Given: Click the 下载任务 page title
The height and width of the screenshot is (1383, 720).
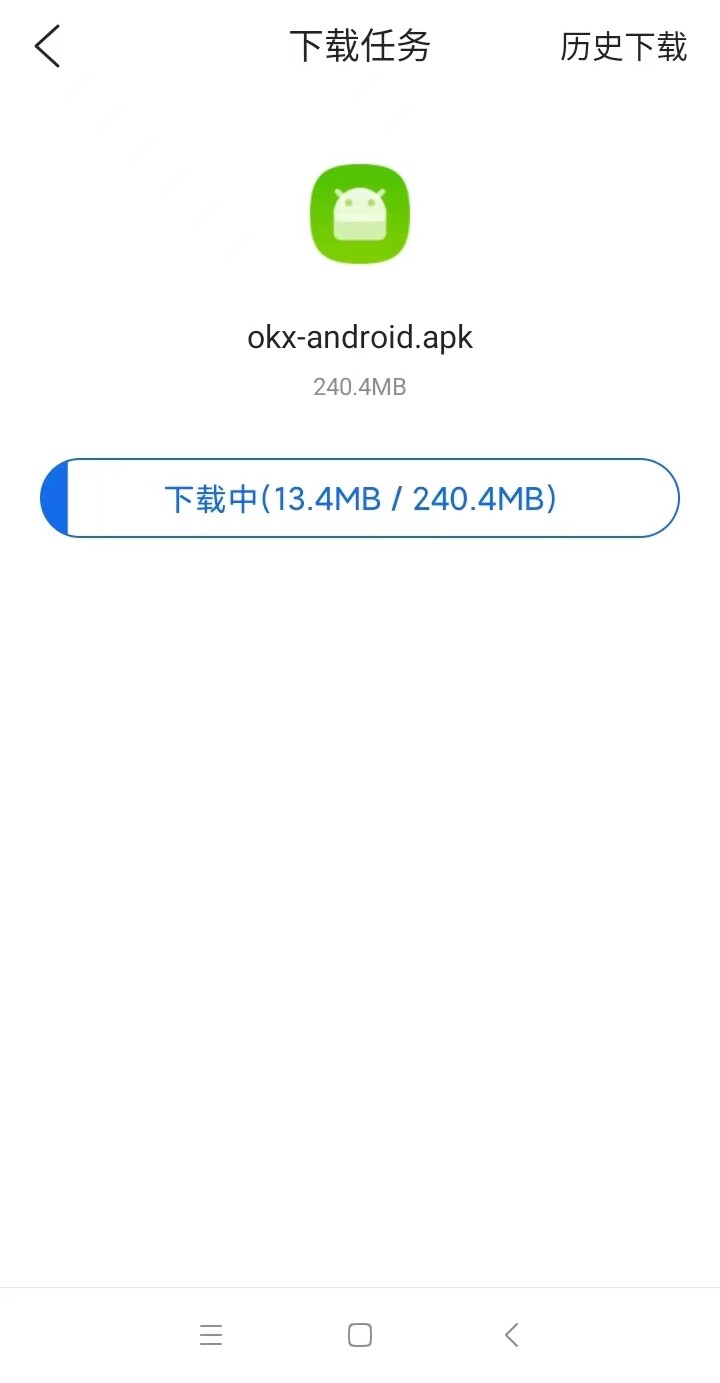Looking at the screenshot, I should (360, 46).
